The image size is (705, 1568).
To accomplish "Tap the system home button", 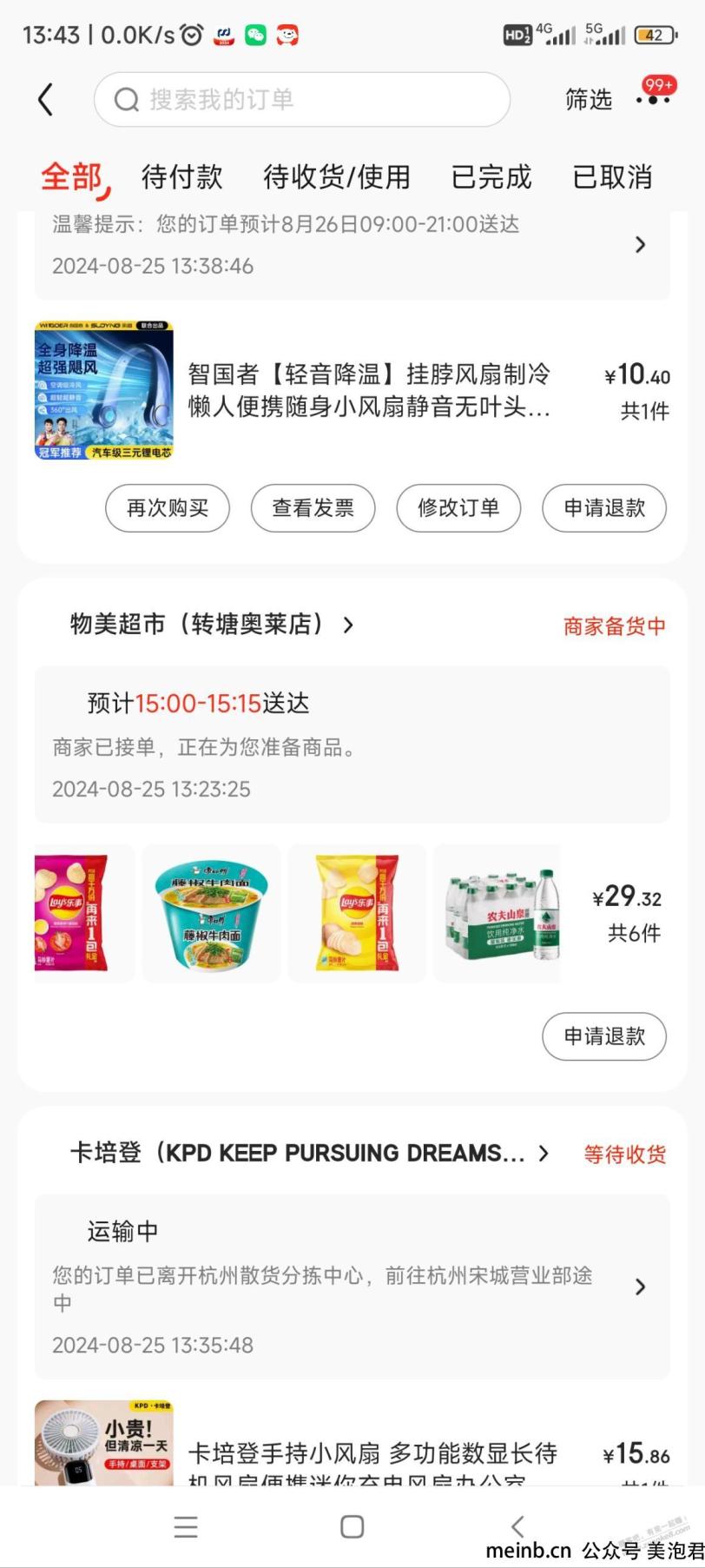I will coord(352,1526).
